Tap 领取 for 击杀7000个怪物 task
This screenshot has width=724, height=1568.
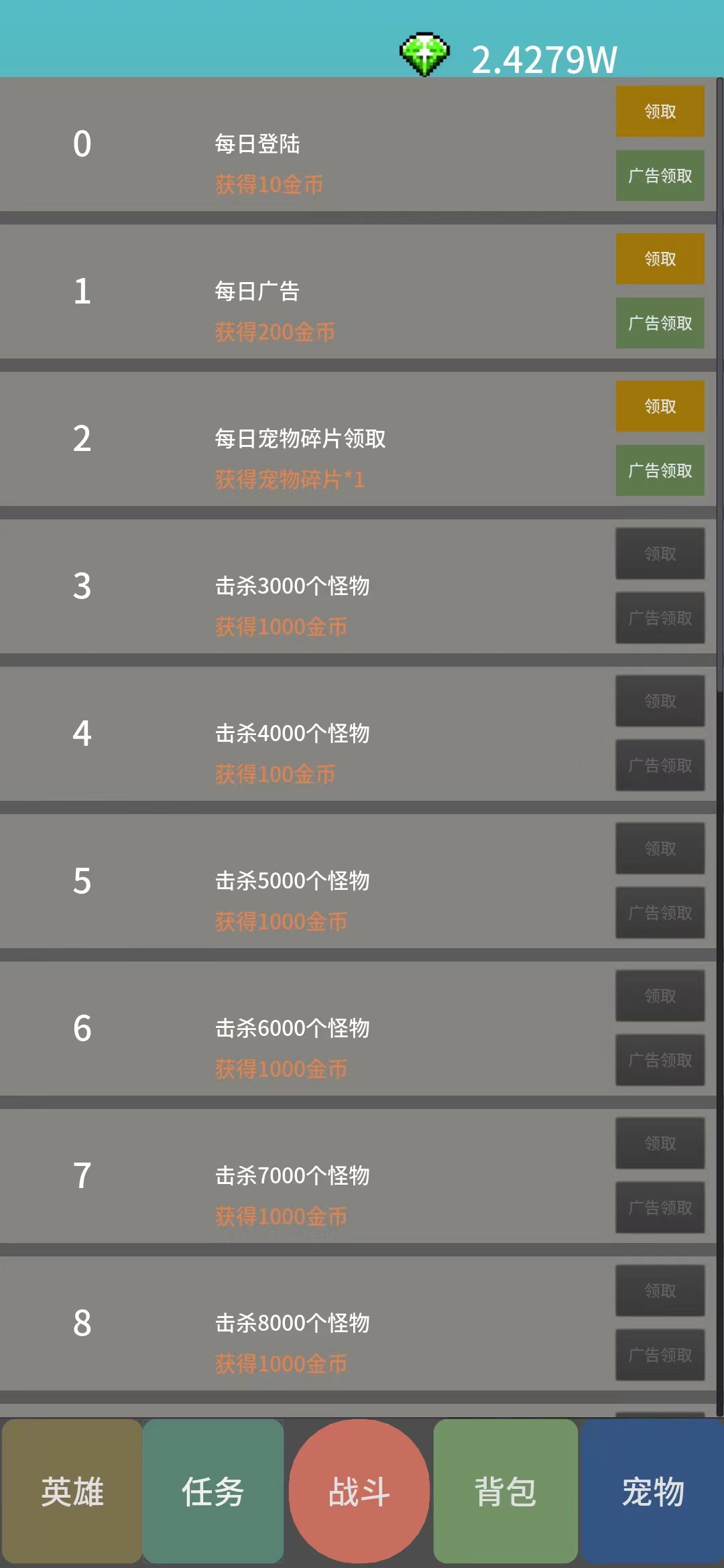660,1143
